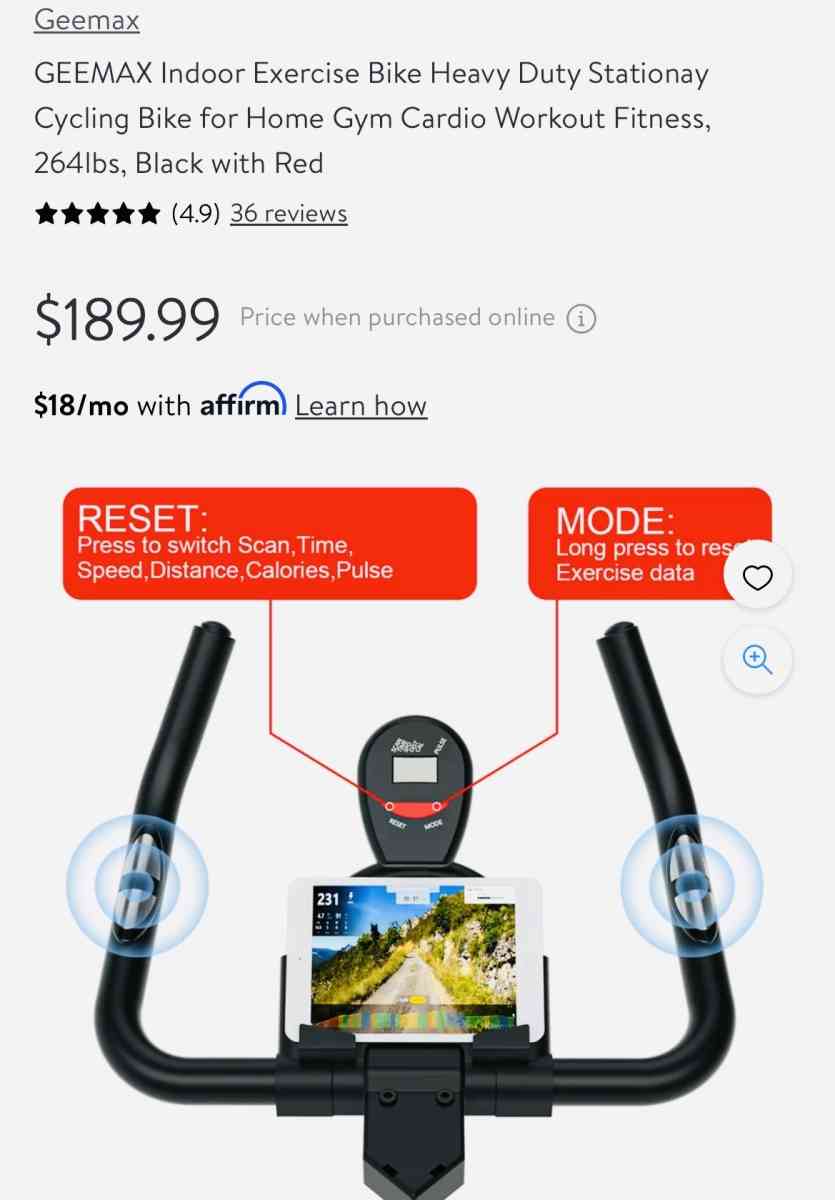Click the price information circle icon
The width and height of the screenshot is (835, 1200).
[580, 317]
